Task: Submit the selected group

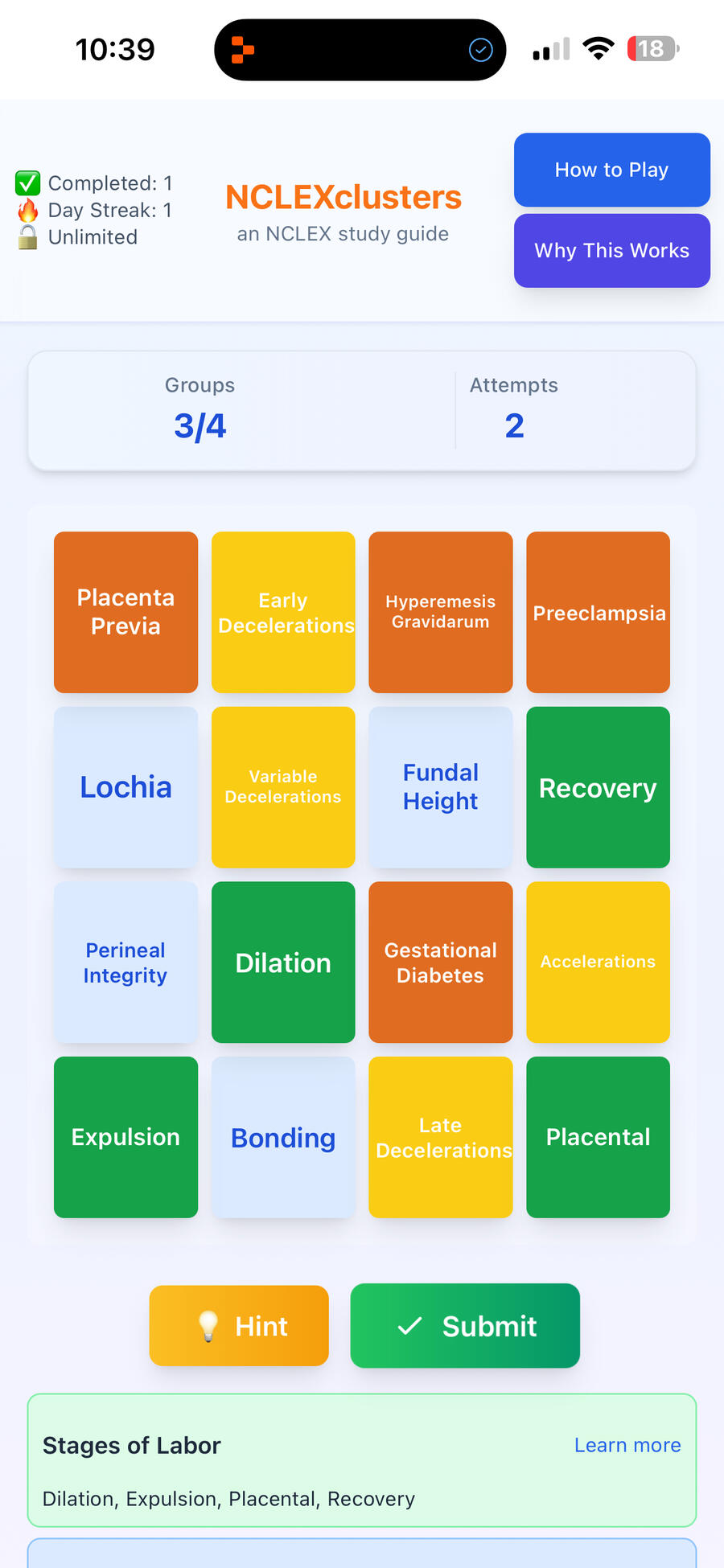Action: pos(465,1326)
